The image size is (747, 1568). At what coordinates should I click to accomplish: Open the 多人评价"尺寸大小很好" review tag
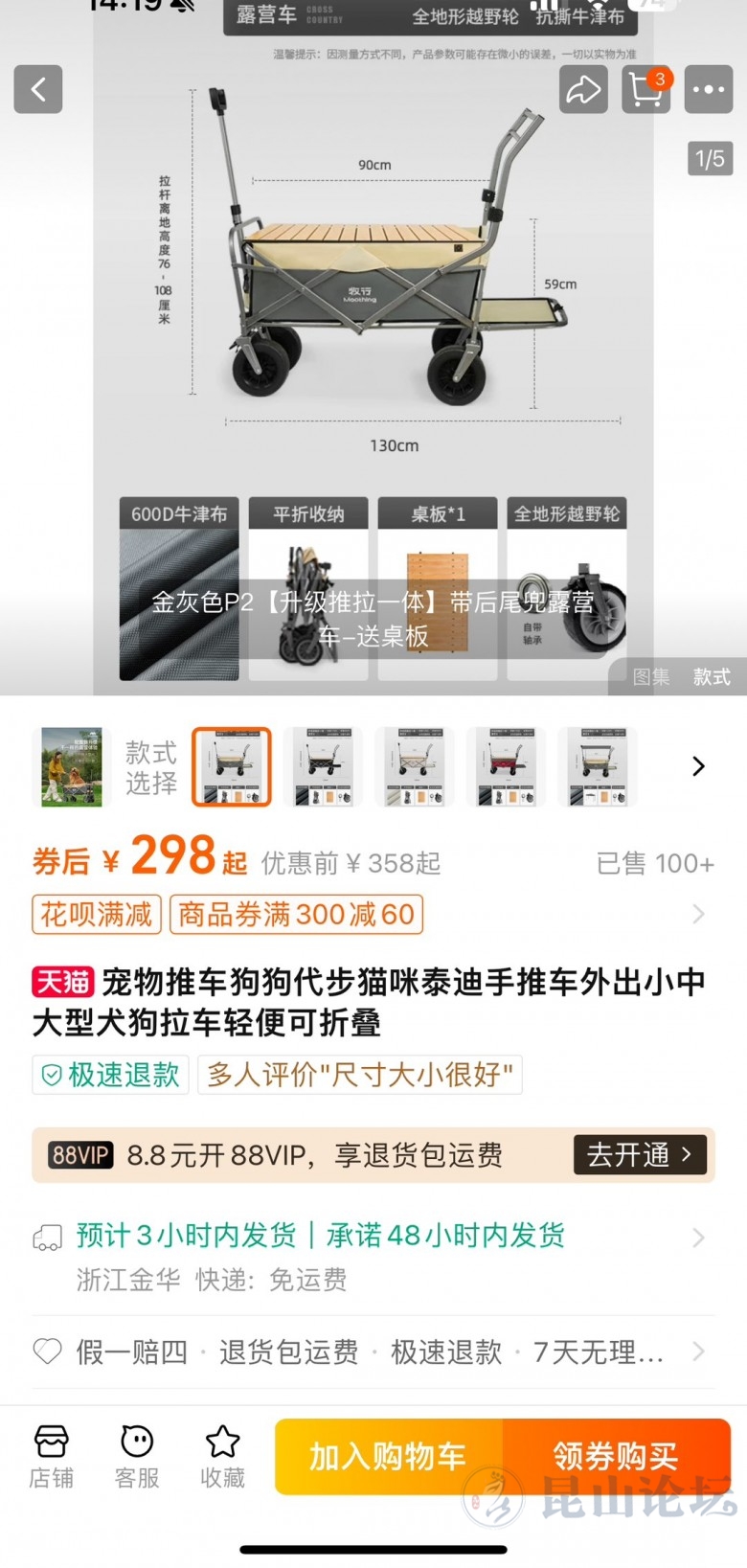coord(360,1075)
